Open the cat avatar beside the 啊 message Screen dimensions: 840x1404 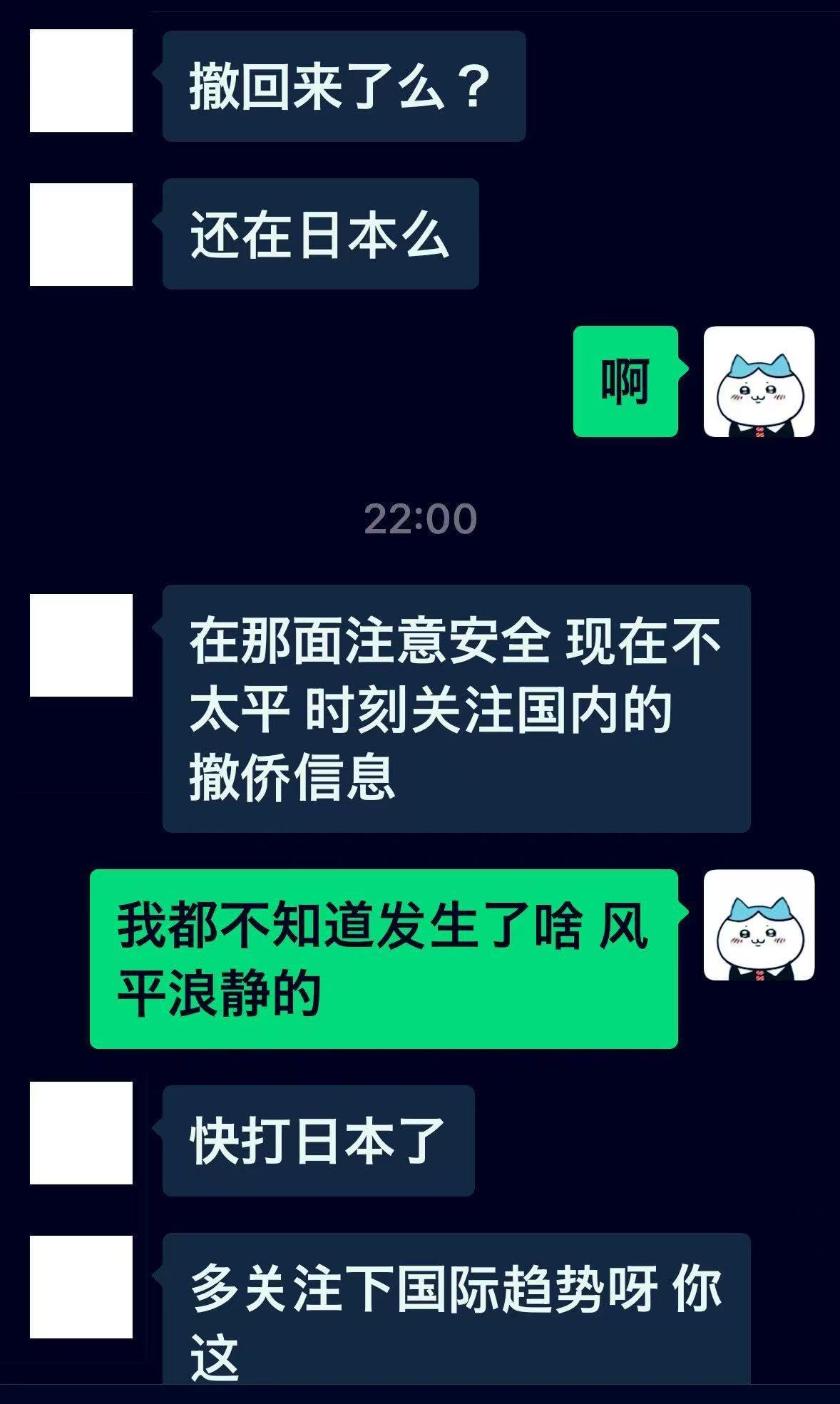tap(759, 381)
